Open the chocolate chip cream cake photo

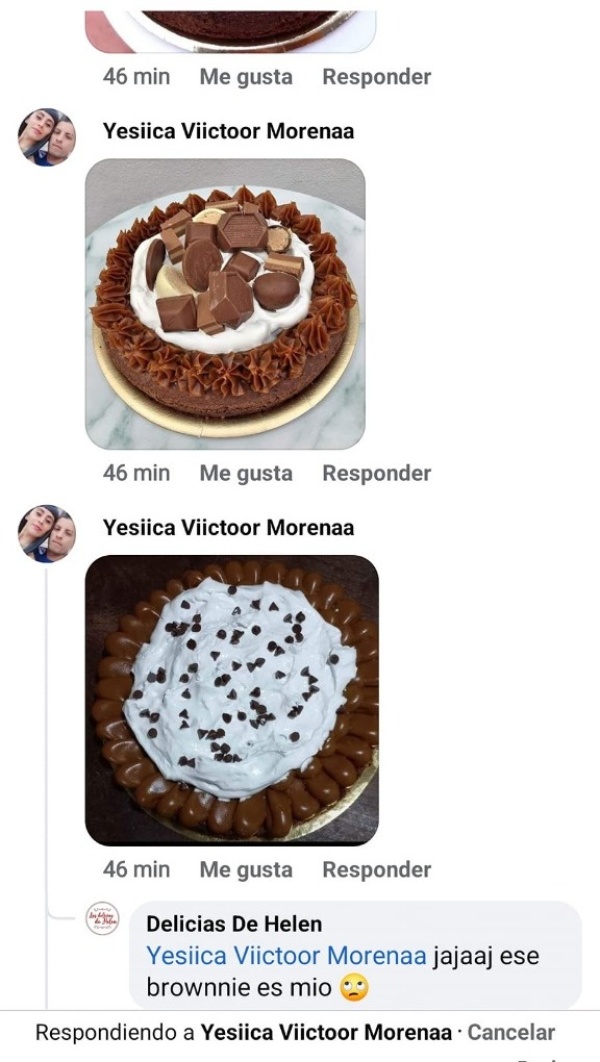pos(232,700)
